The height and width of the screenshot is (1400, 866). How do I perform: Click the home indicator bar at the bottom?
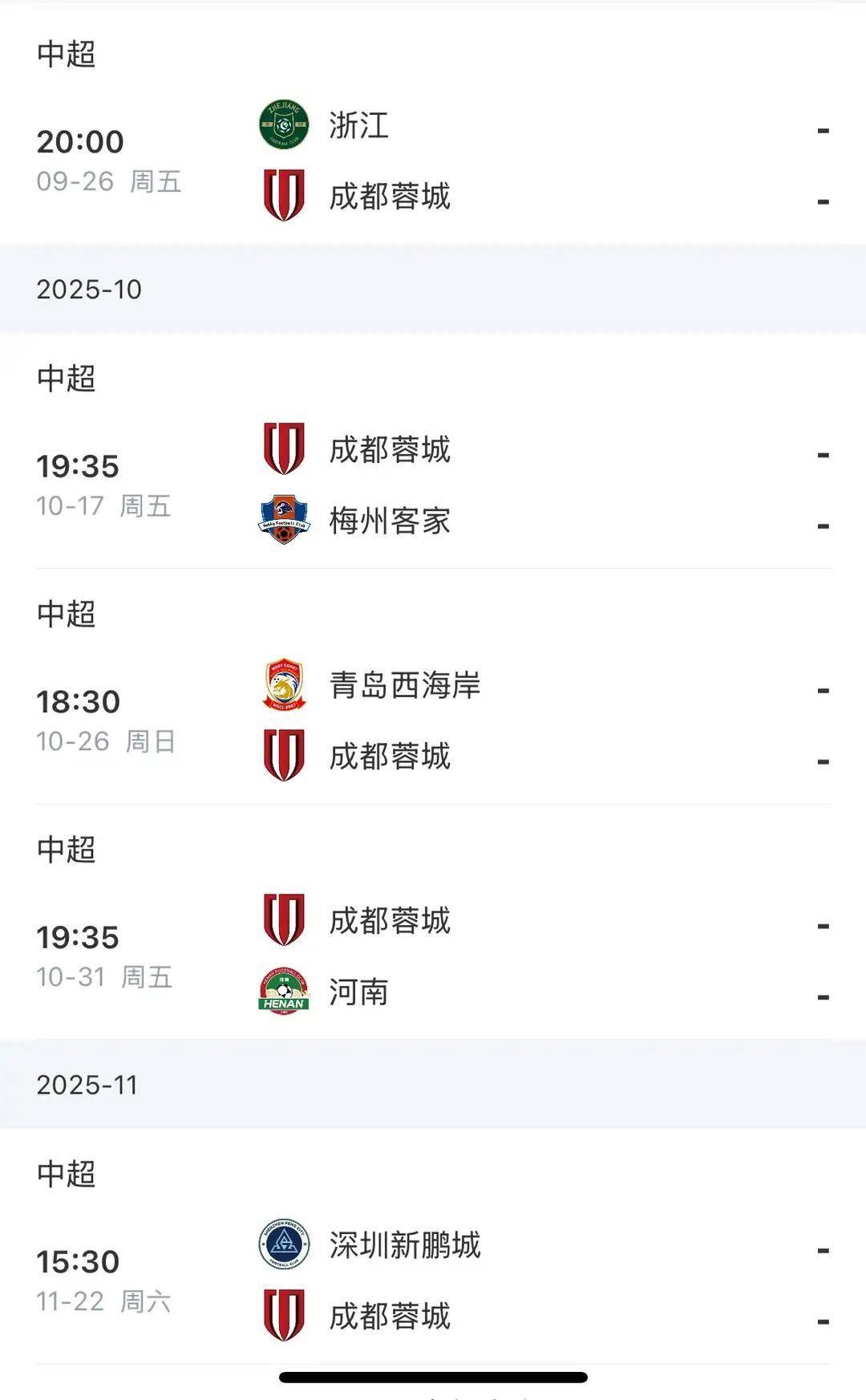433,1371
